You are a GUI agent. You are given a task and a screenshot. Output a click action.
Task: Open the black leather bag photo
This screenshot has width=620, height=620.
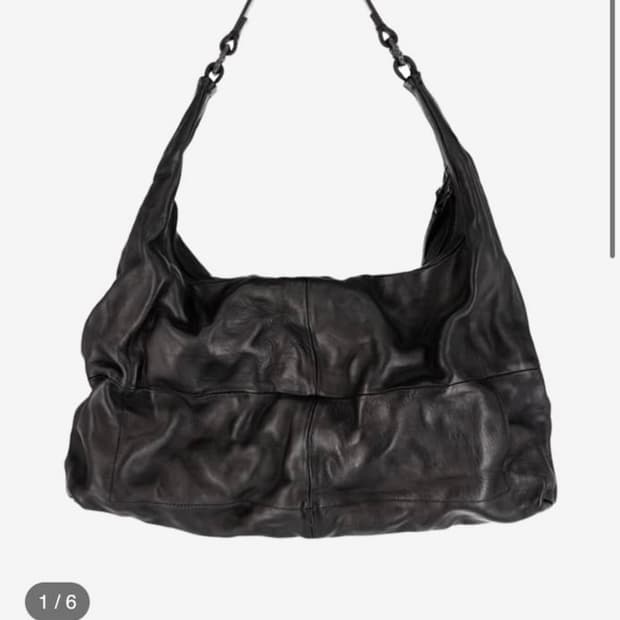[310, 380]
